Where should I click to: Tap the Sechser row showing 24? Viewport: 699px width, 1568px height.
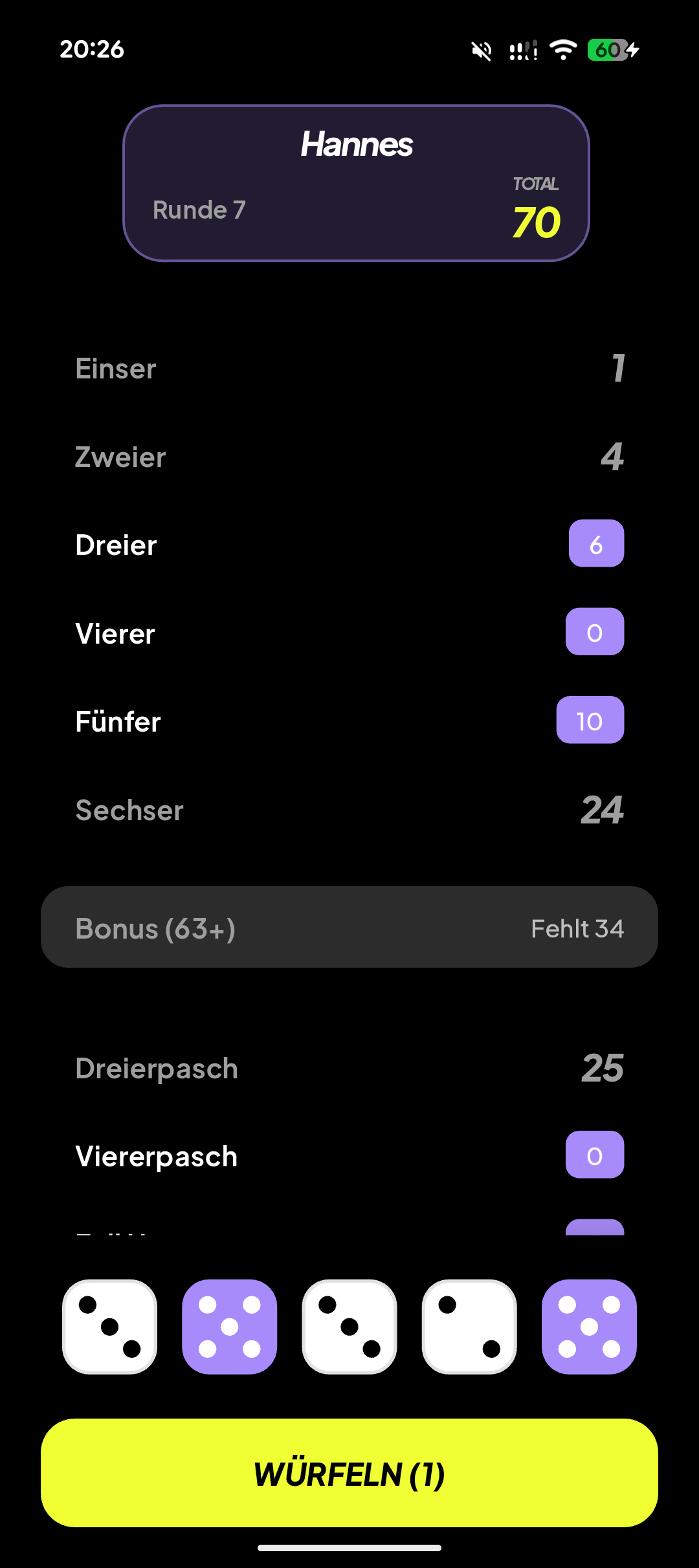pos(349,810)
